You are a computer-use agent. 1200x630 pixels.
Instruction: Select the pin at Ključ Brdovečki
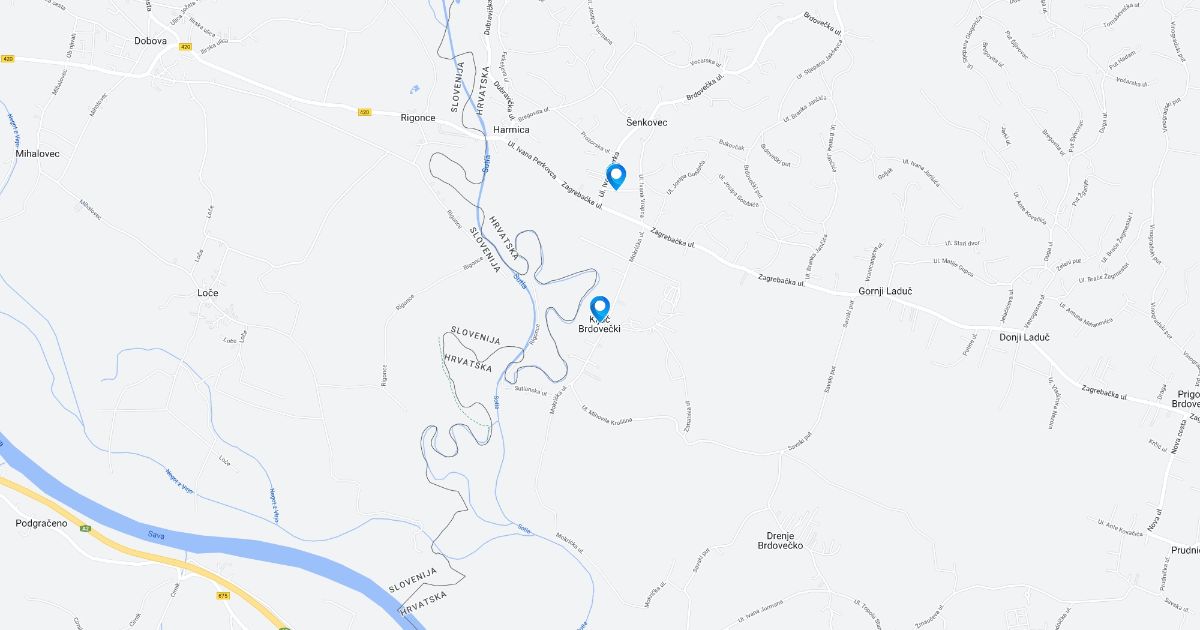600,308
